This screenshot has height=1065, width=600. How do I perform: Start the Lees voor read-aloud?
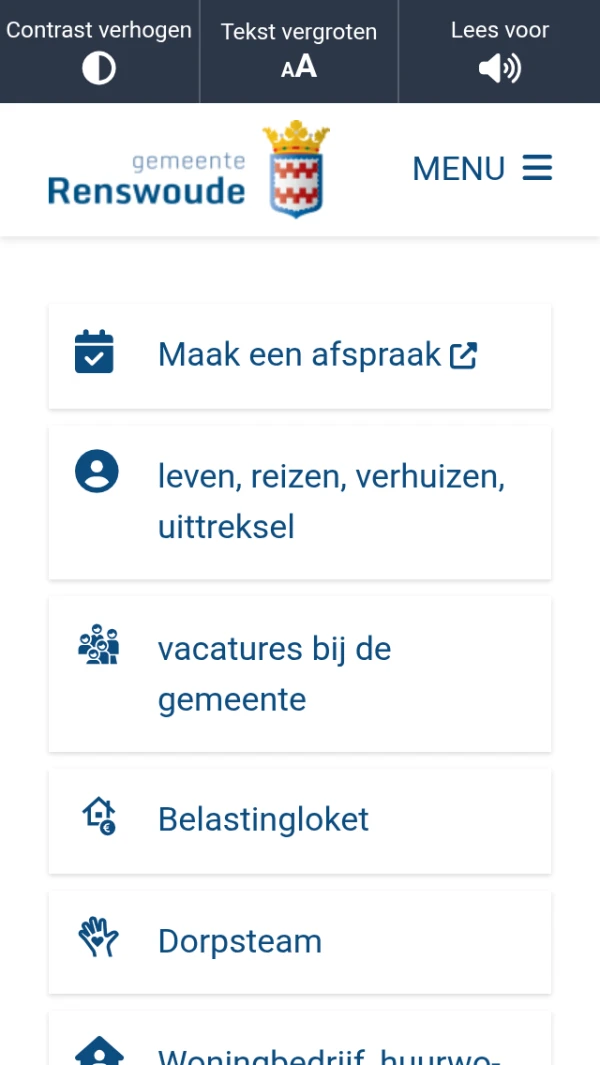(499, 51)
